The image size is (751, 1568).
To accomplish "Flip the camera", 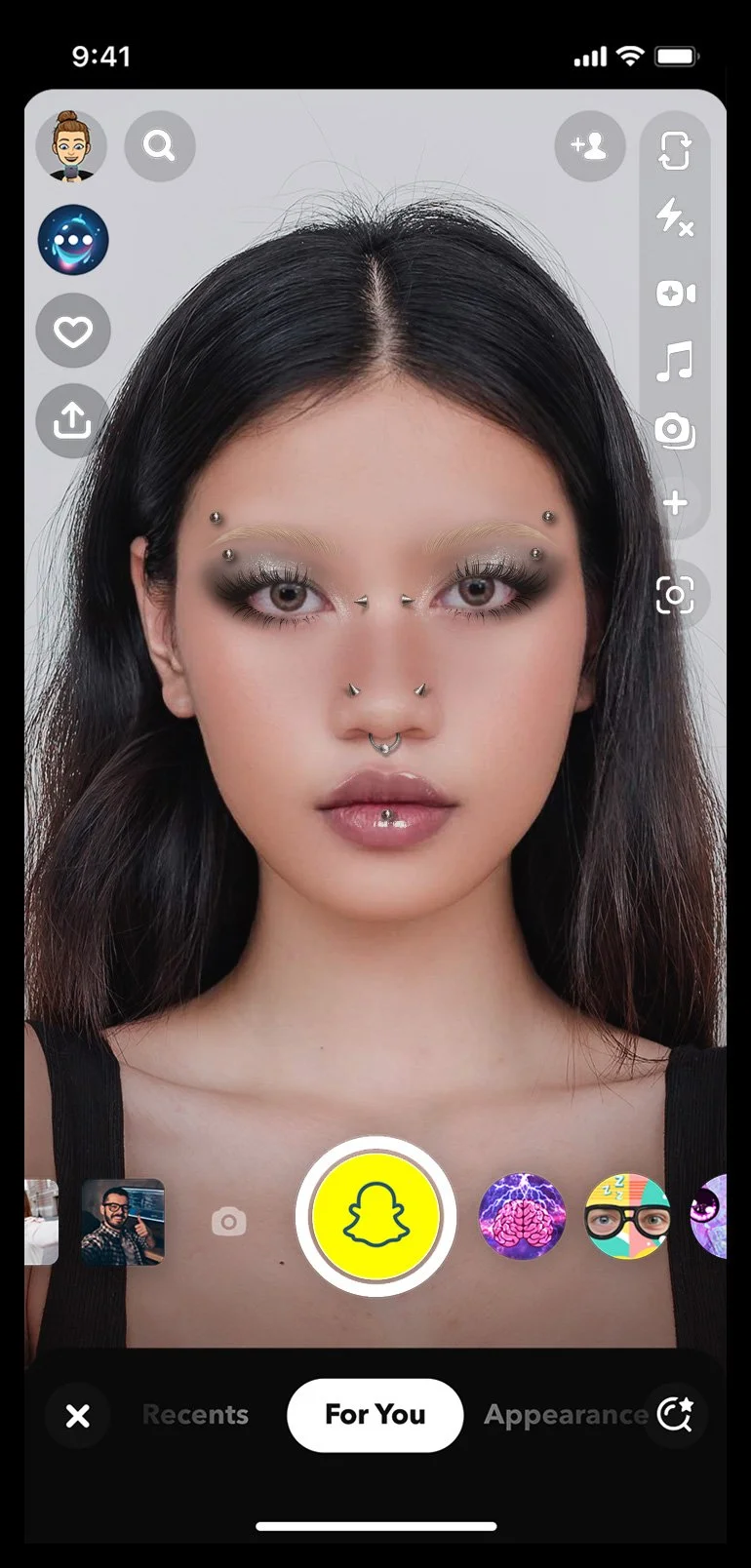I will 675,150.
